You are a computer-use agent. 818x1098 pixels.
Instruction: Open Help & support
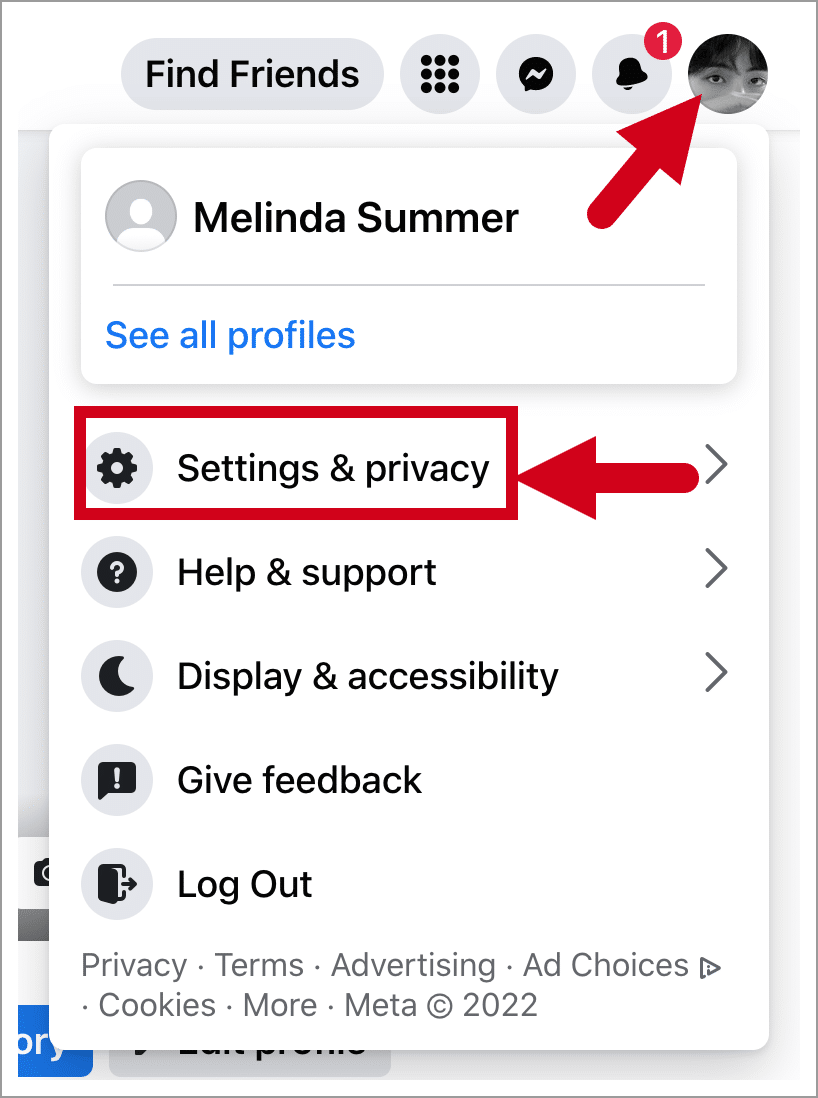(x=405, y=571)
